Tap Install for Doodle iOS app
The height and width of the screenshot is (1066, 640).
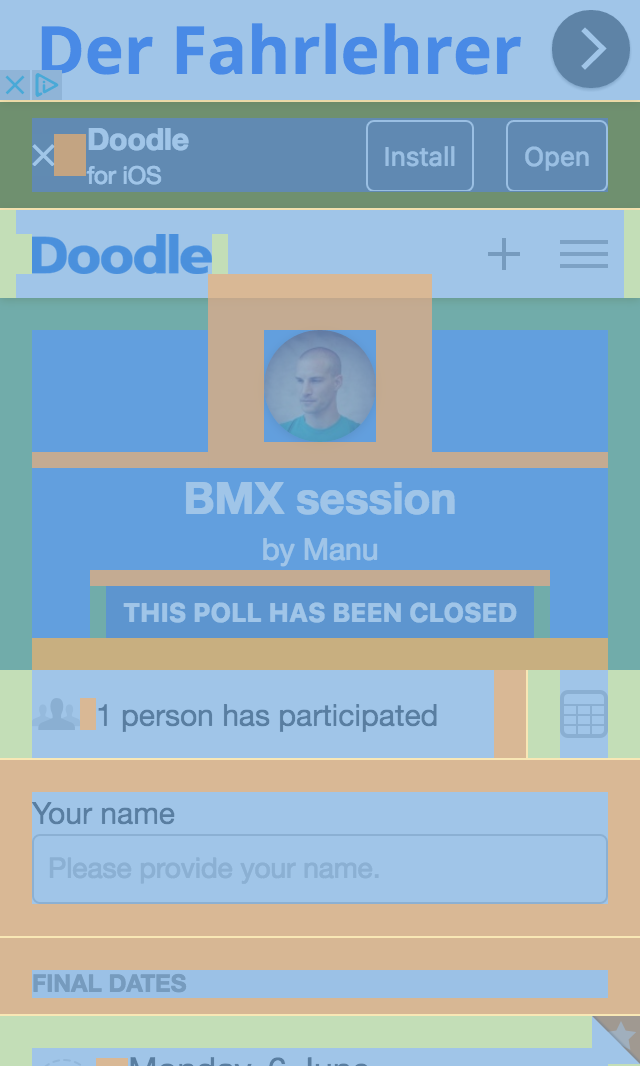420,156
